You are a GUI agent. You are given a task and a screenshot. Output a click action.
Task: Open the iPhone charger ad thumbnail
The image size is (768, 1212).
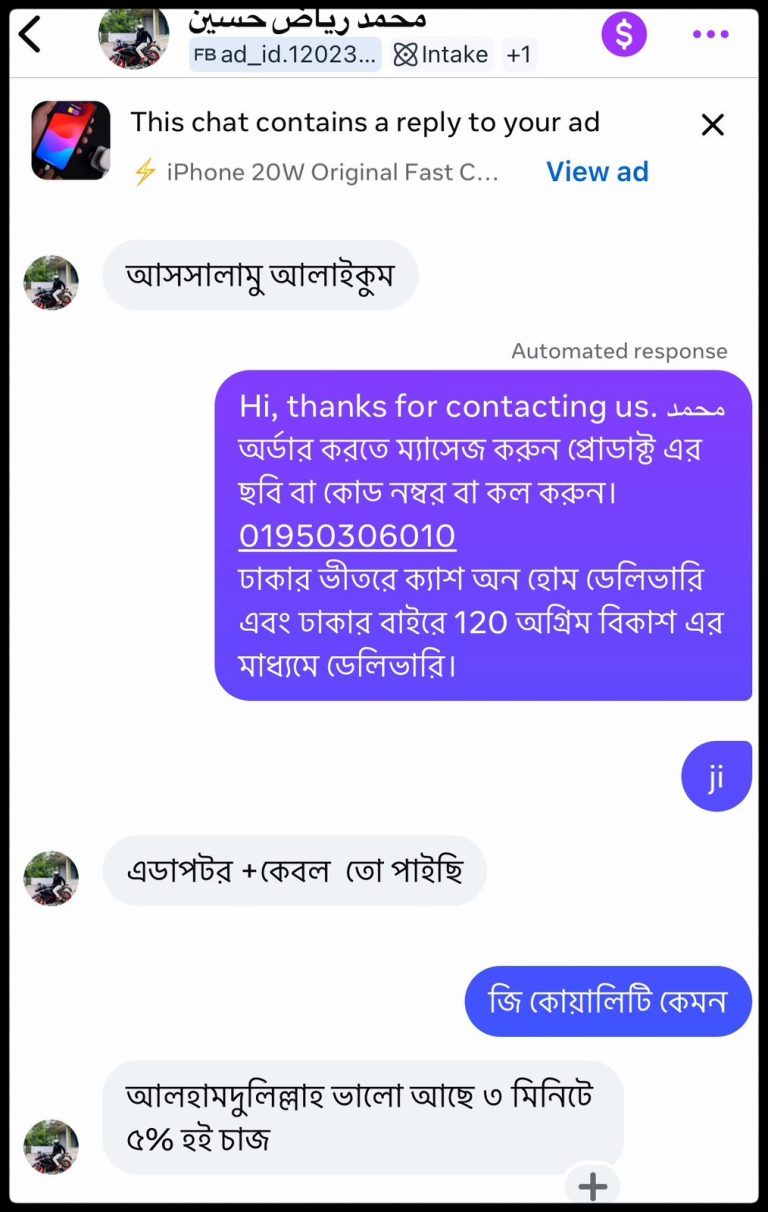click(70, 140)
